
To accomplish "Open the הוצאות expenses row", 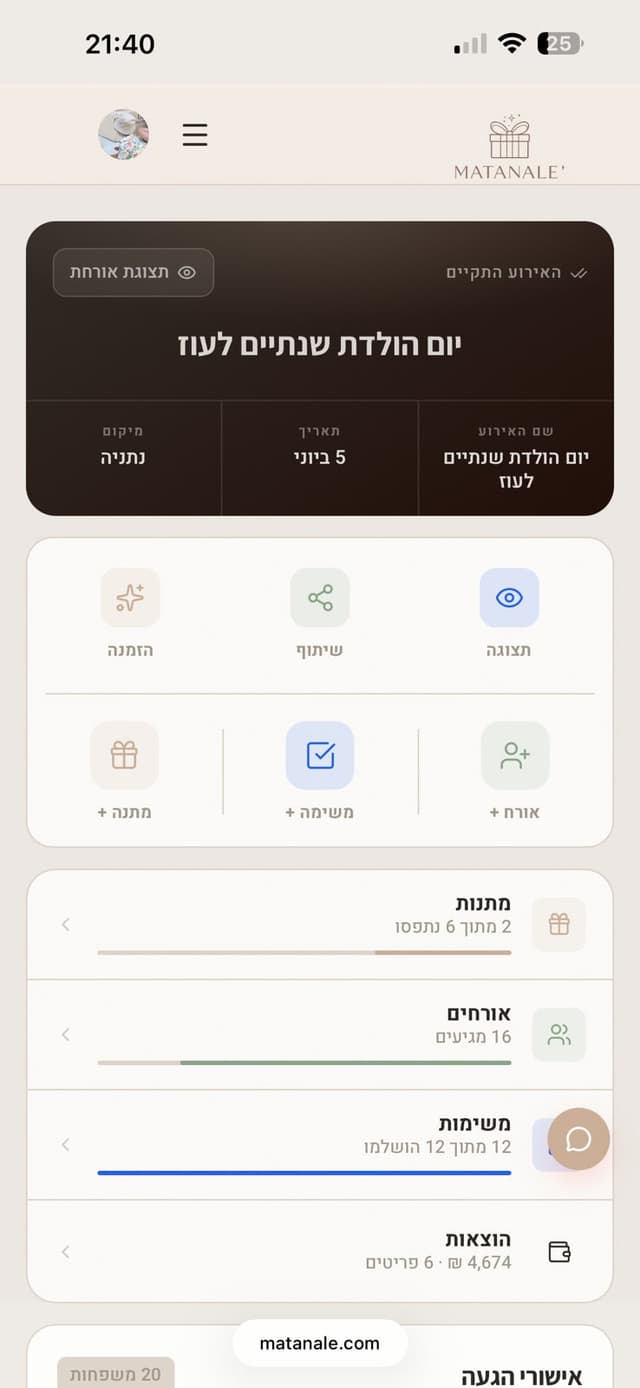I will pos(320,1251).
